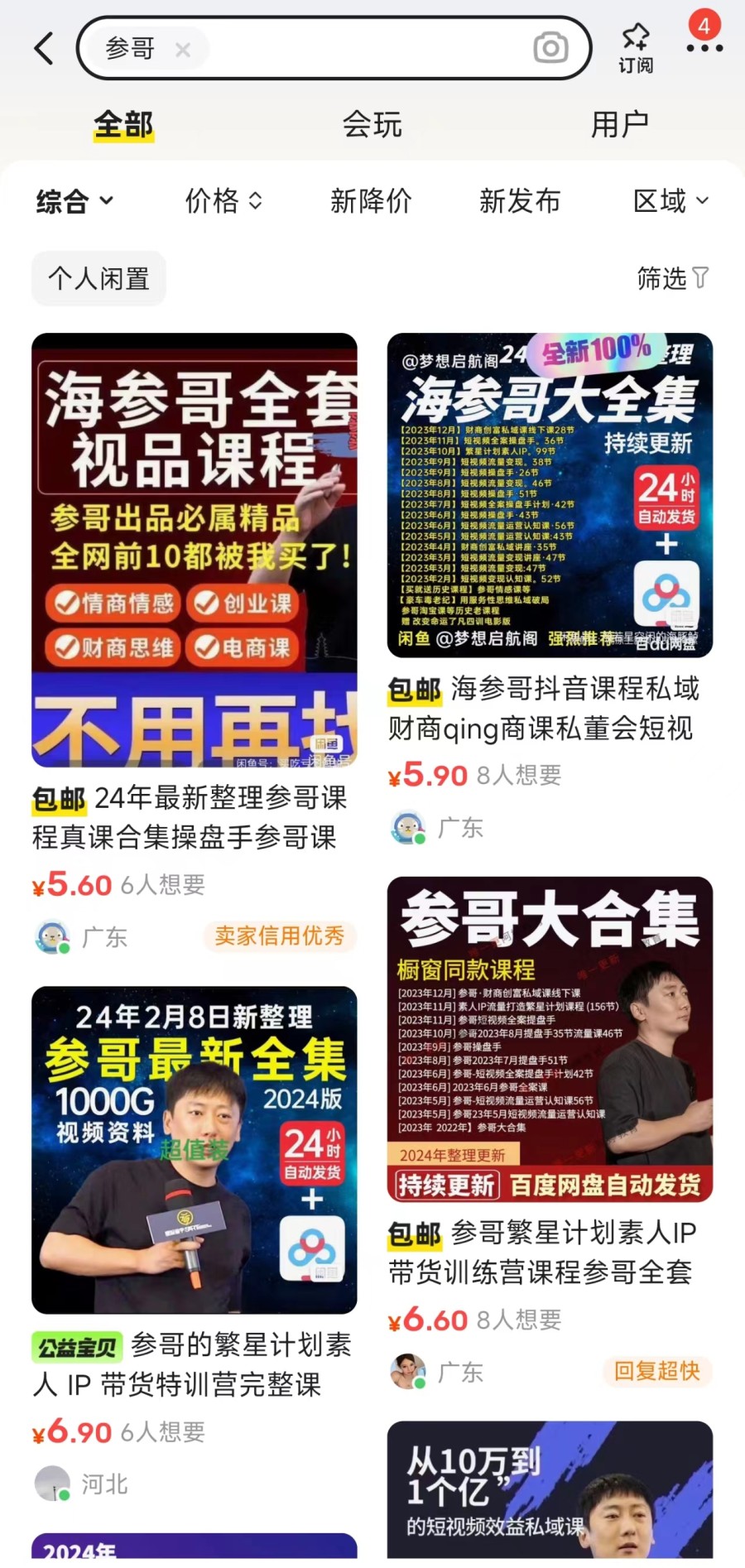Sort by 新发布
Viewport: 745px width, 1568px height.
coord(520,201)
